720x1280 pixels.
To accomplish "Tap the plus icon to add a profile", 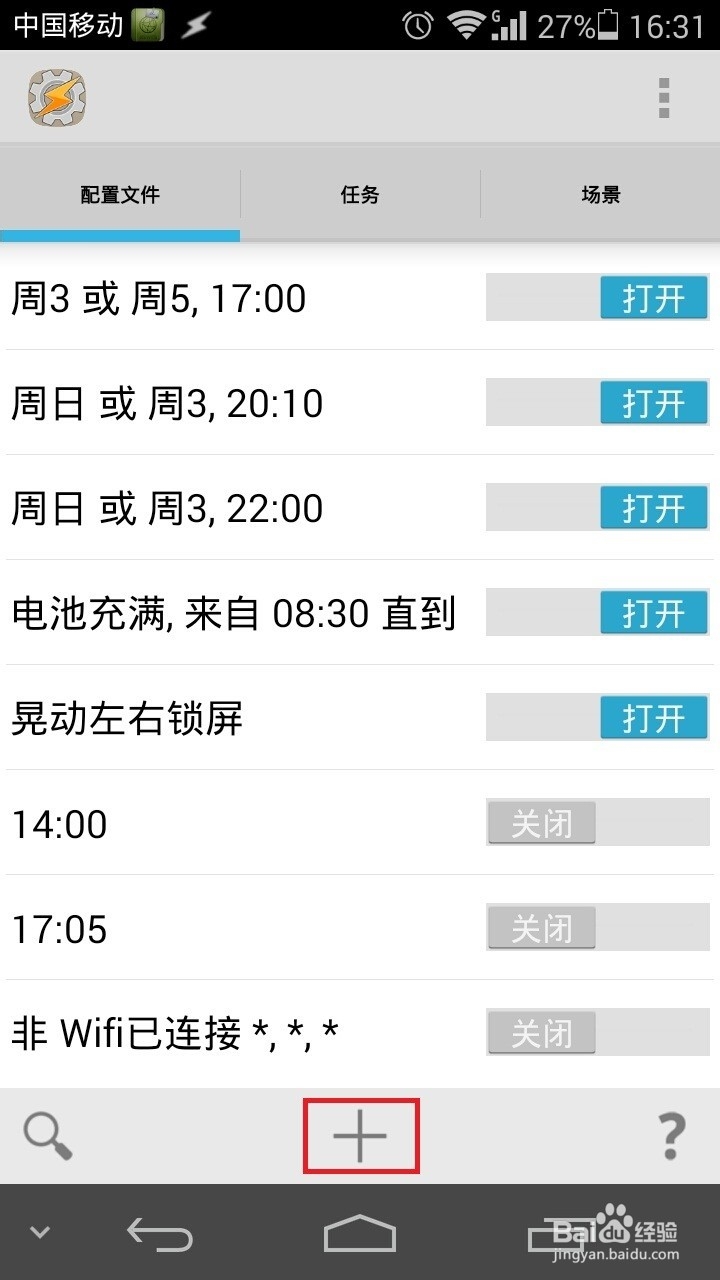I will [360, 1135].
